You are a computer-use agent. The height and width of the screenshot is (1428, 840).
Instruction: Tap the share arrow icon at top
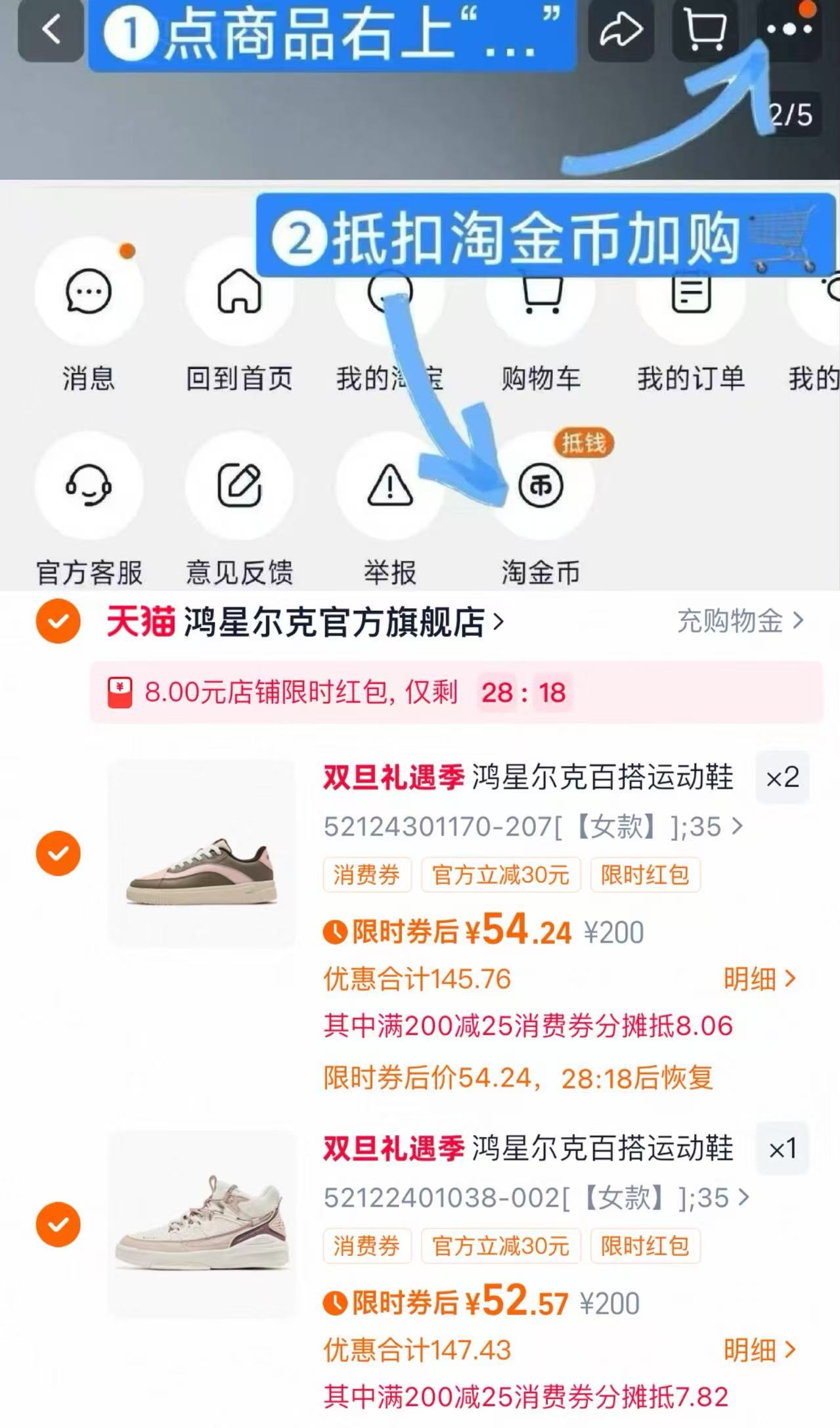621,30
